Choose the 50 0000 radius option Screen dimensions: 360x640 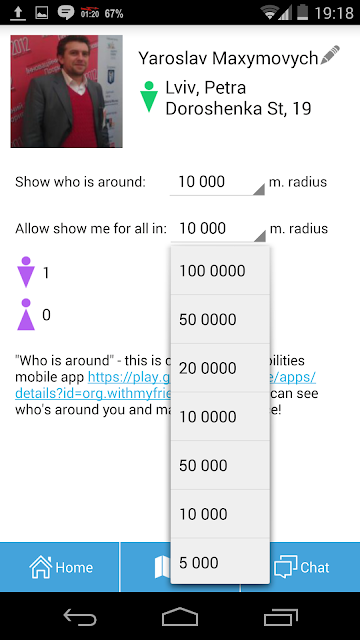click(x=220, y=319)
